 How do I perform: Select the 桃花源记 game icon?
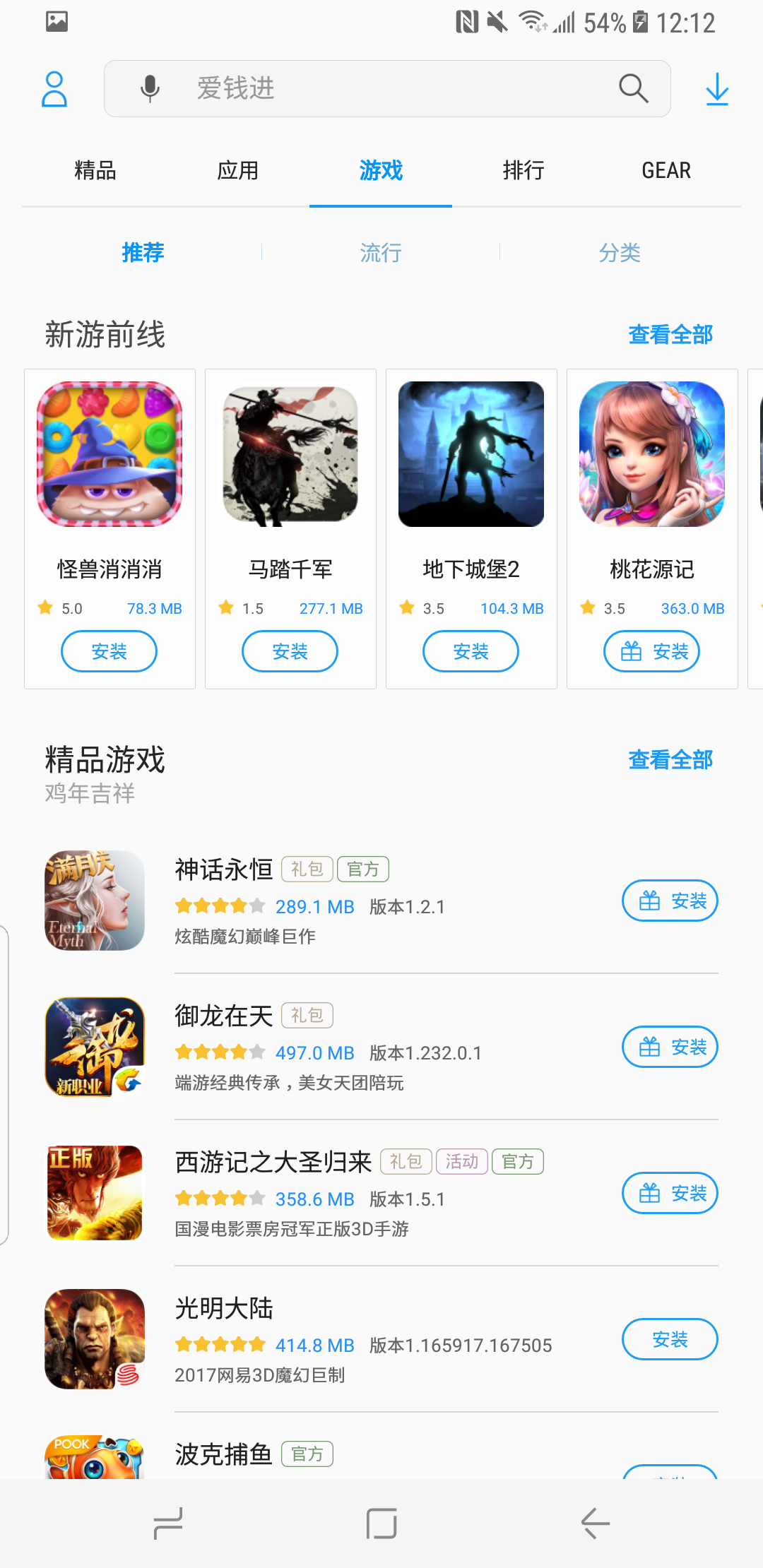coord(651,454)
